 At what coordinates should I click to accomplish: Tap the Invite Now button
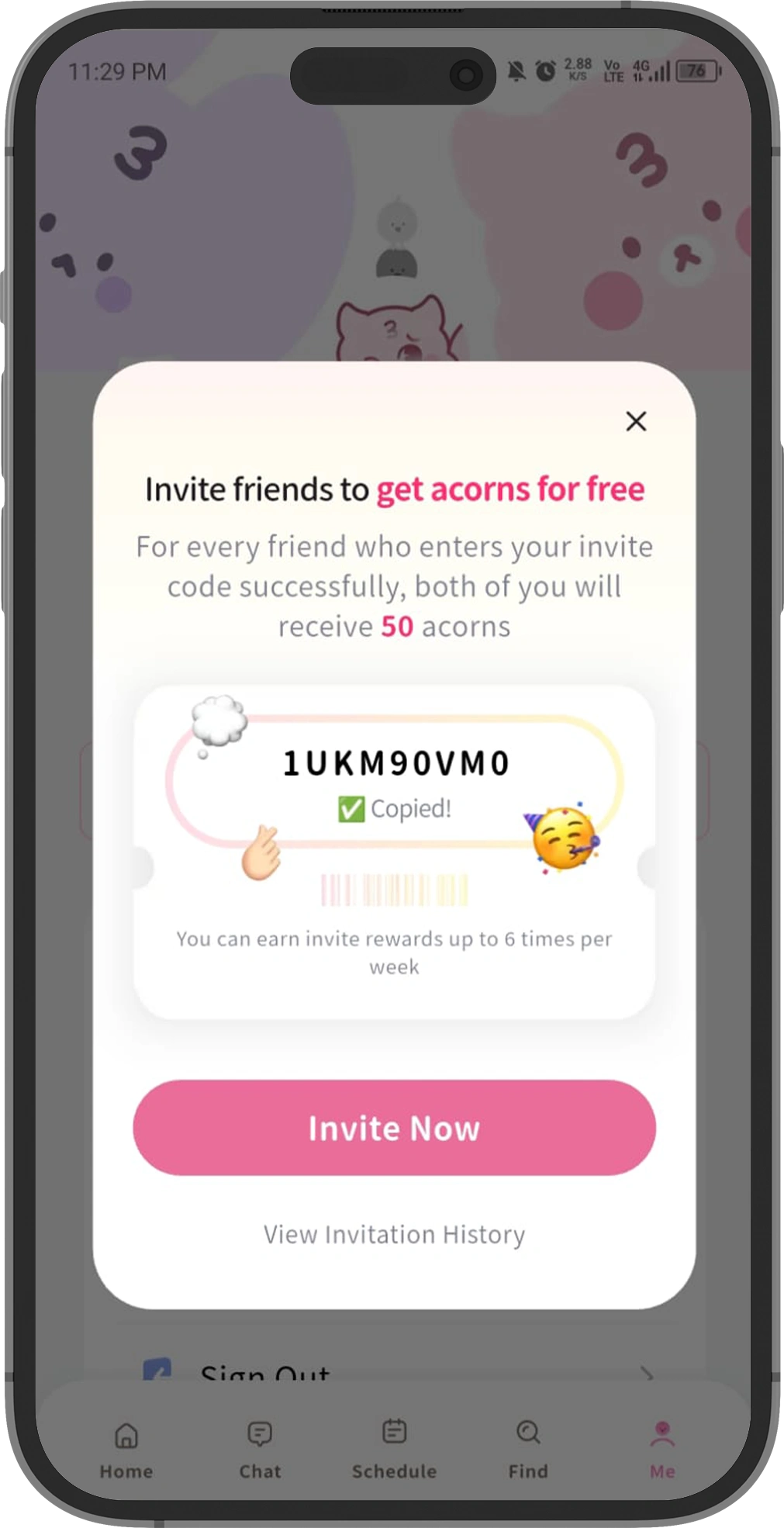(x=394, y=1128)
